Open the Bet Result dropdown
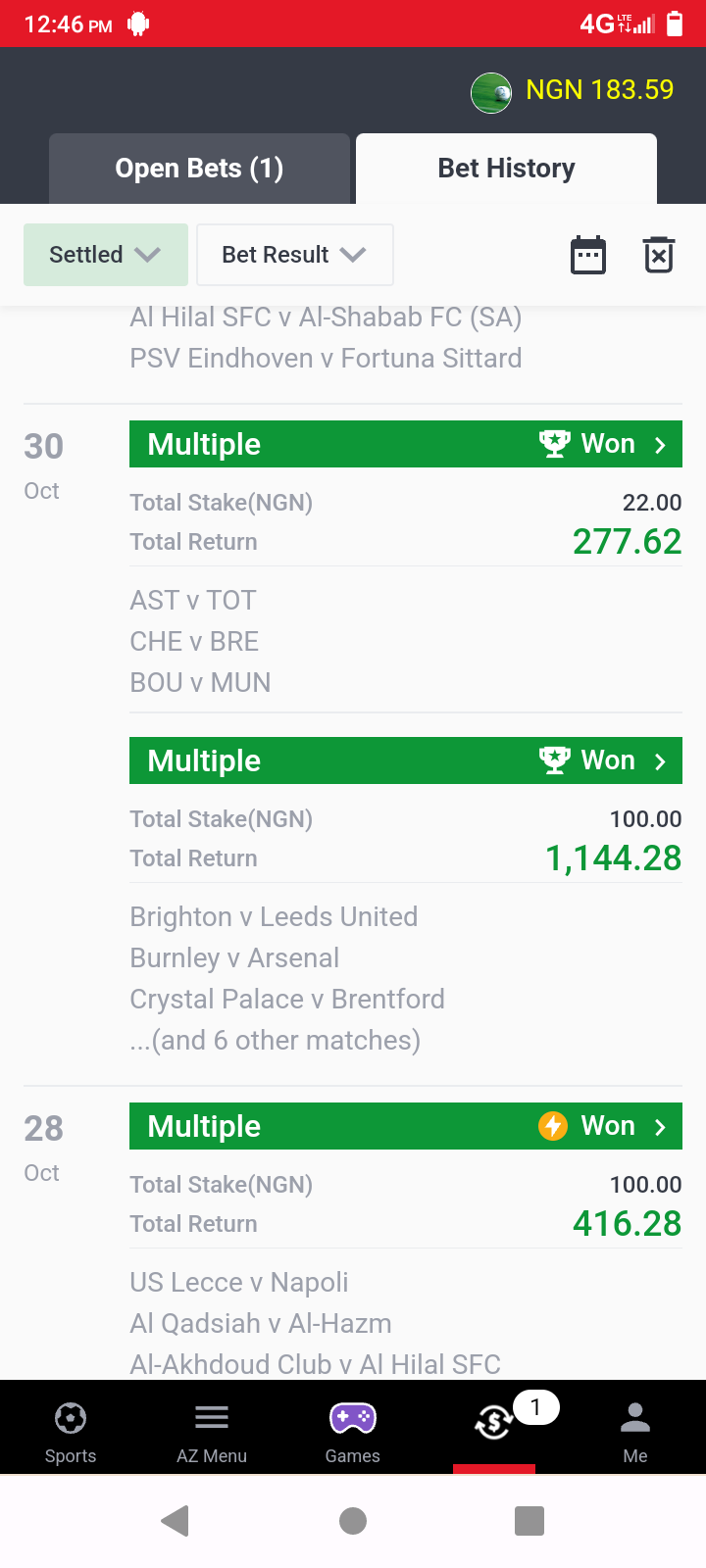706x1568 pixels. coord(294,255)
